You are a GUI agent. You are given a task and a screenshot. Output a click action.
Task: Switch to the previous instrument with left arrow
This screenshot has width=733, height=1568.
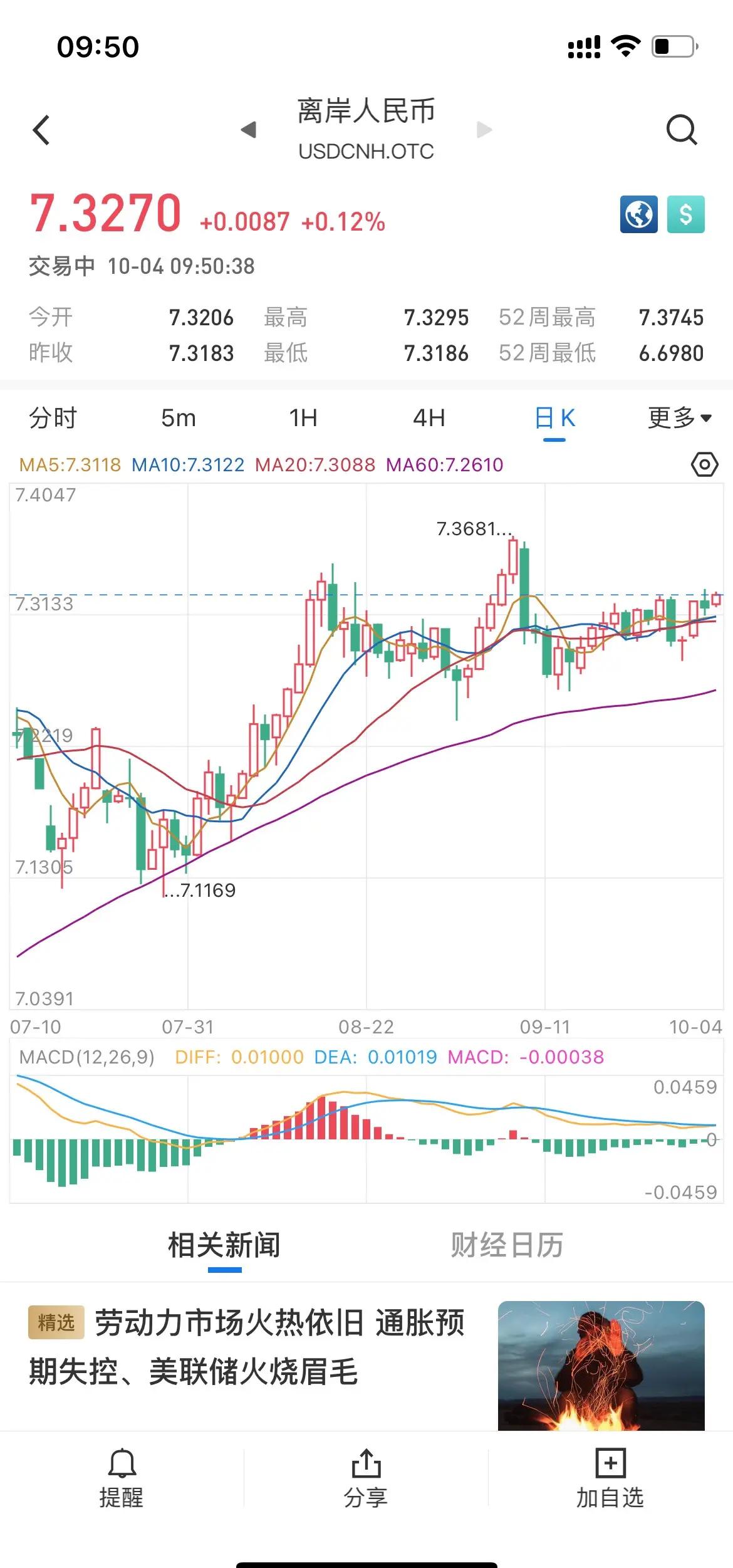(x=249, y=130)
